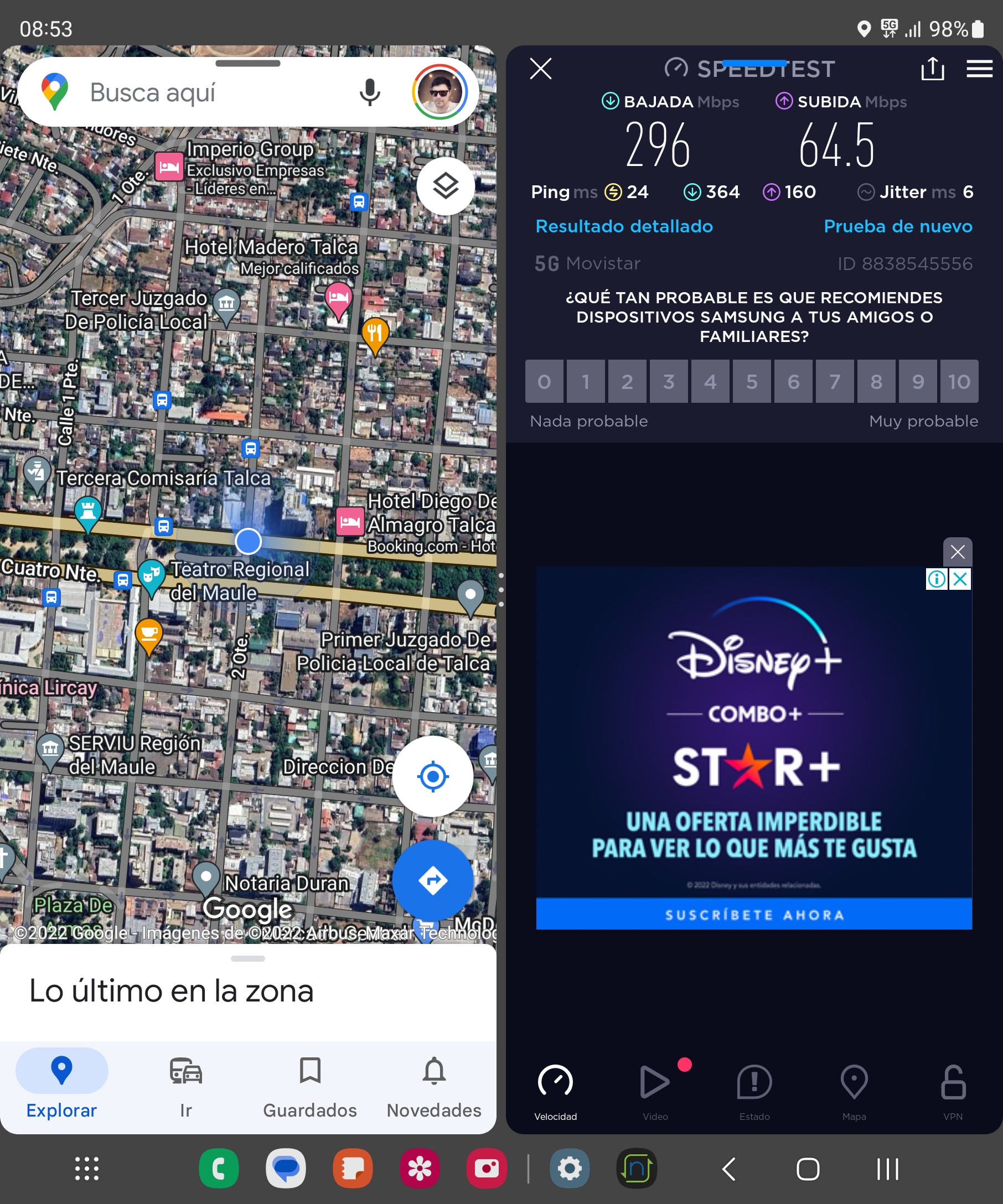The image size is (1003, 1204).
Task: Start voice search with the microphone
Action: (x=369, y=92)
